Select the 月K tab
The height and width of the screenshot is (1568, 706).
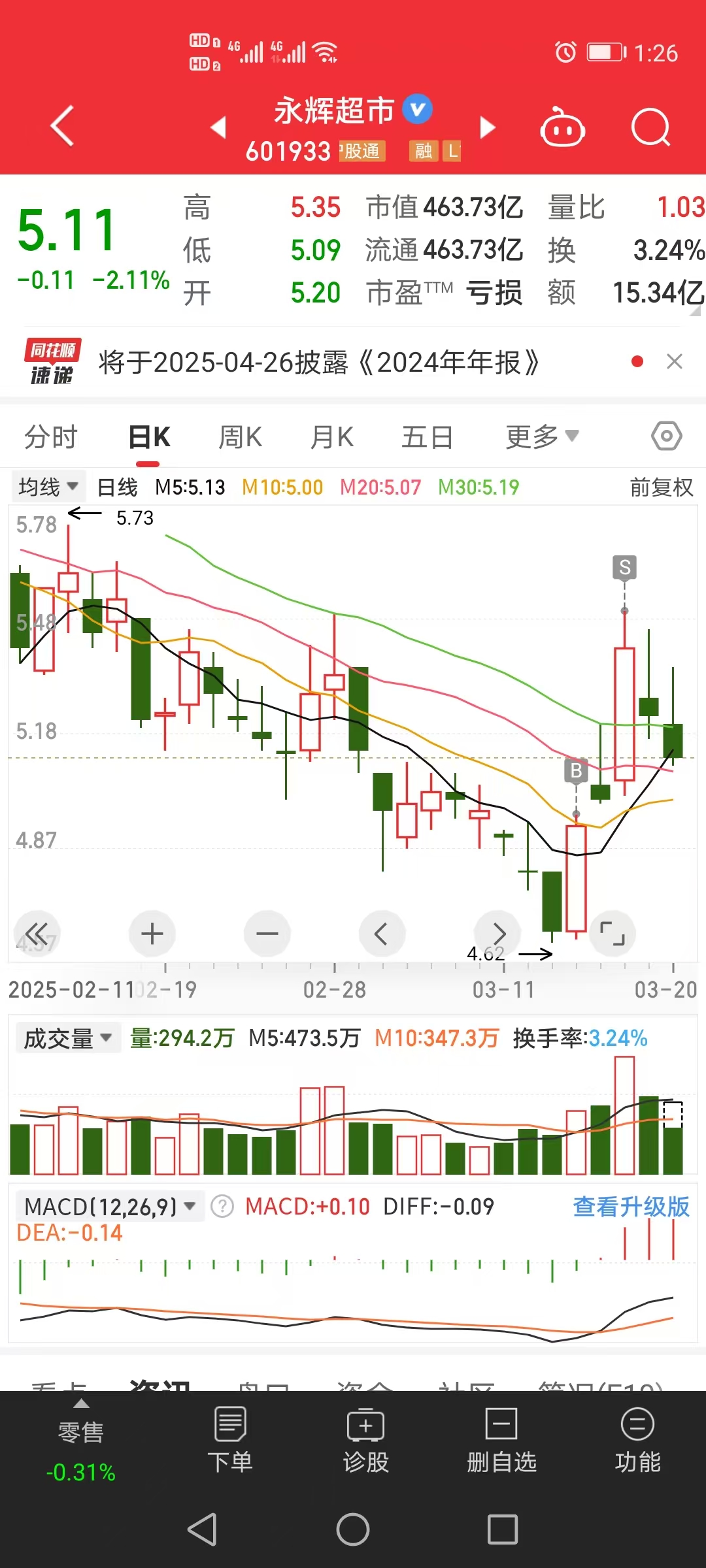[332, 437]
